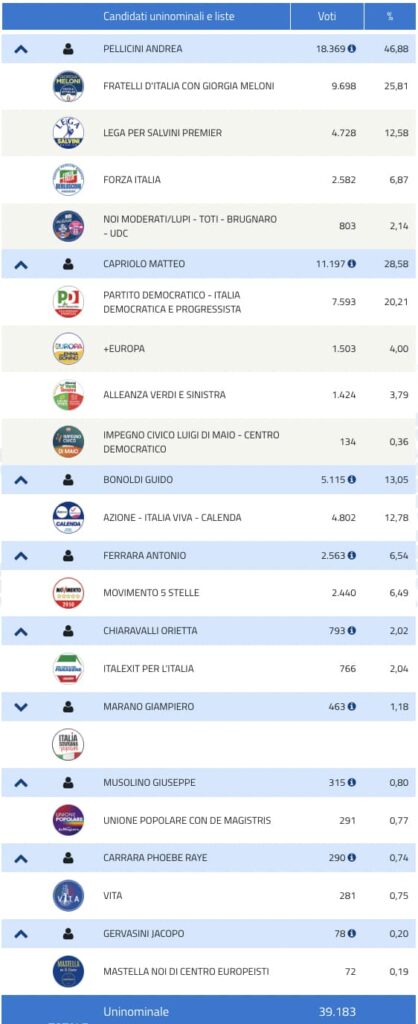Collapse BONOLDI GUIDO's party lists
The height and width of the screenshot is (1024, 418).
point(21,480)
